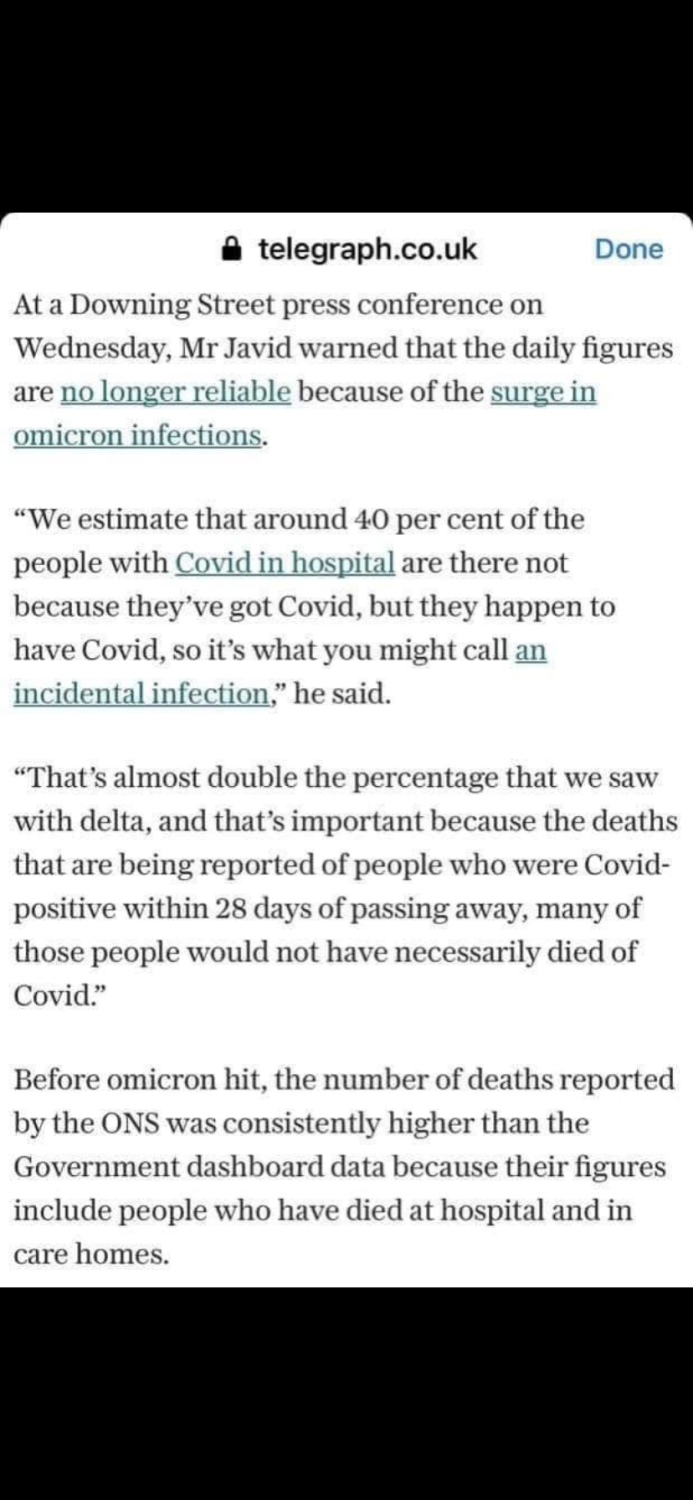The width and height of the screenshot is (693, 1500).
Task: Tap Done to close the browser view
Action: coord(628,249)
